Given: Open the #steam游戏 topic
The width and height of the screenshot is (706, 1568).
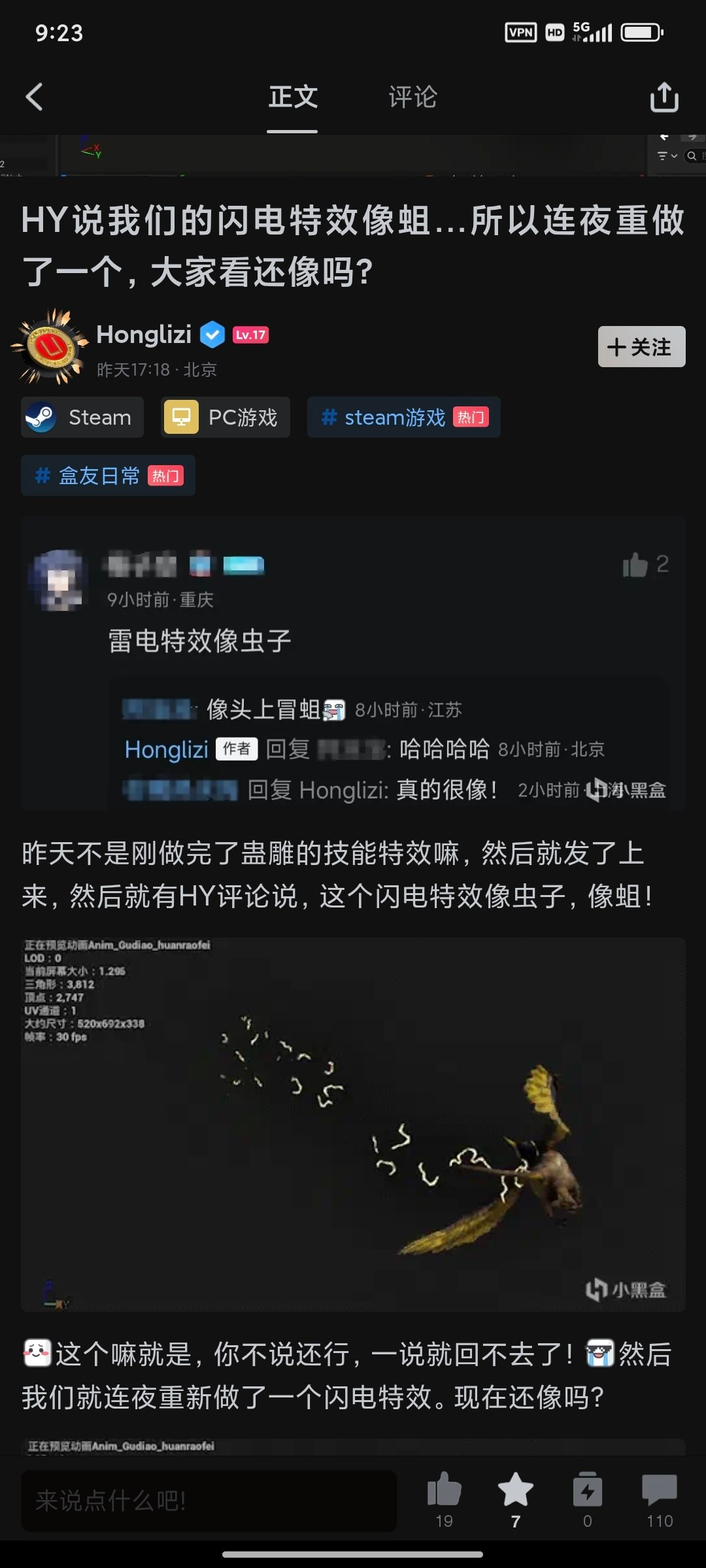Looking at the screenshot, I should click(404, 417).
